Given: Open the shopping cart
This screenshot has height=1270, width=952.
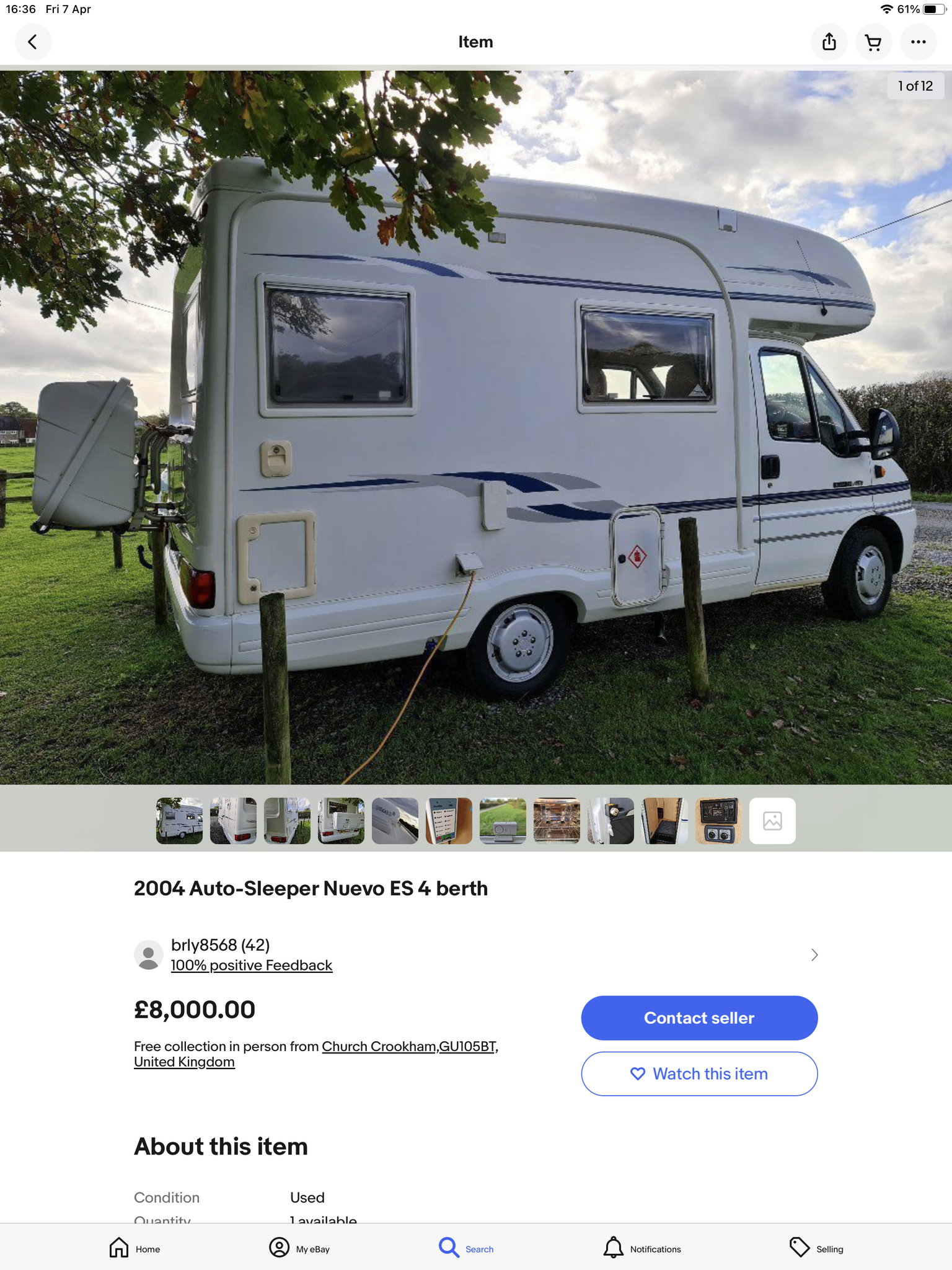Looking at the screenshot, I should pos(873,42).
